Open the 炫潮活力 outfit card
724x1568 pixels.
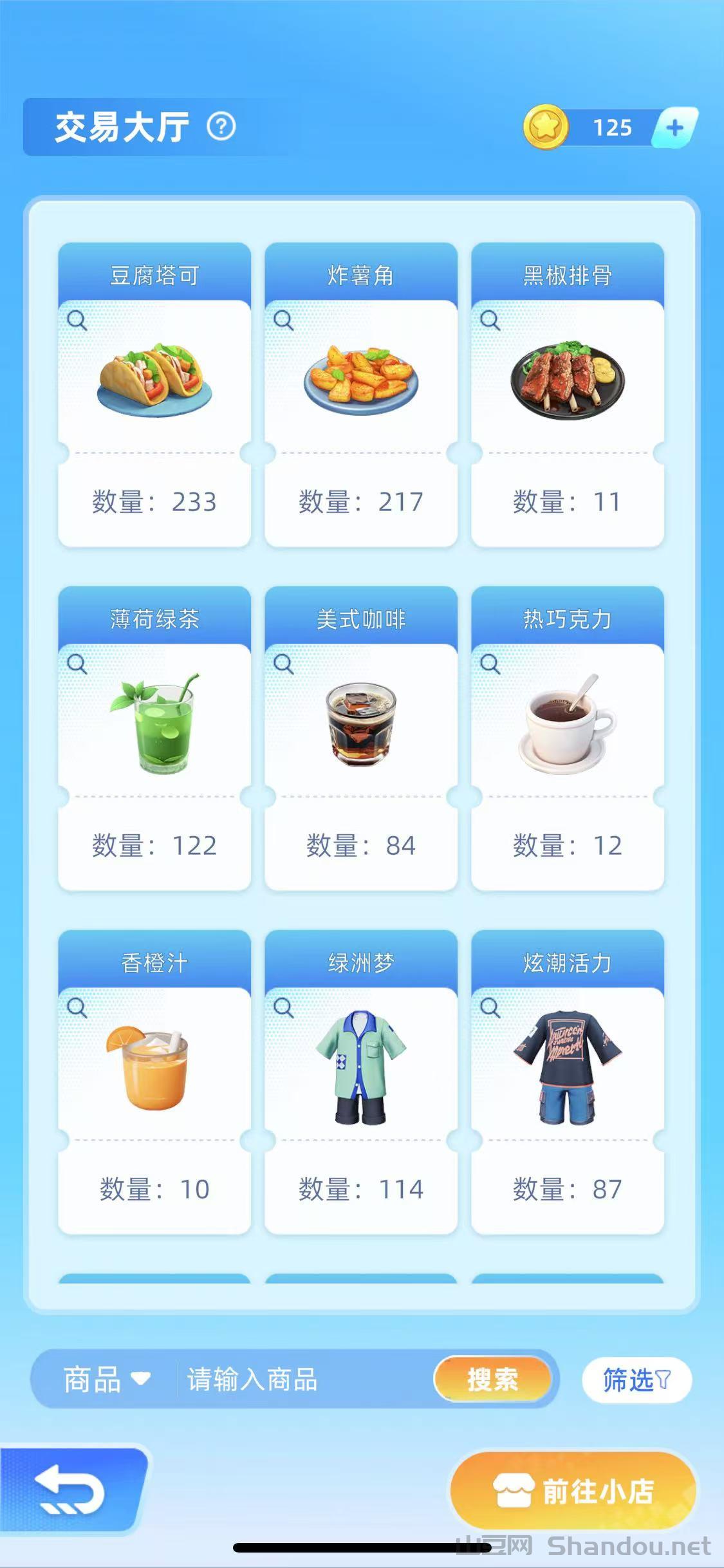pos(568,1082)
